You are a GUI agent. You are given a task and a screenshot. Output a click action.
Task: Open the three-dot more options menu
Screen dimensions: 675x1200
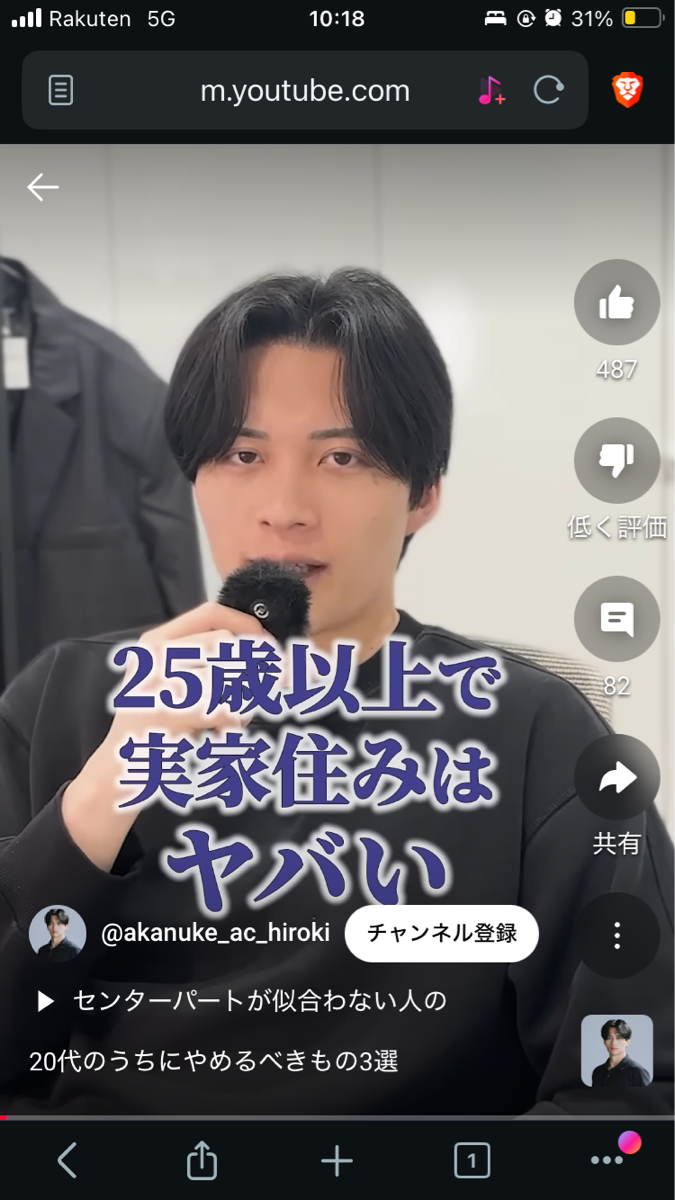pyautogui.click(x=616, y=935)
